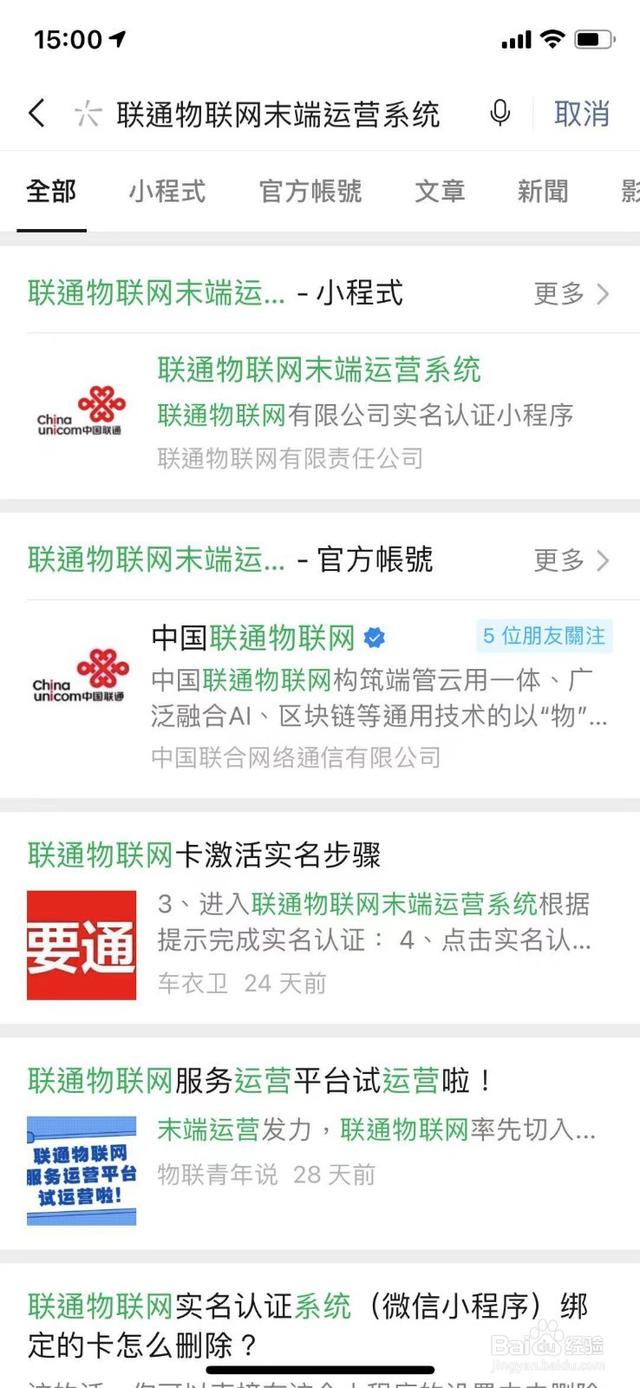View more results in the 官方帳號 section
640x1388 pixels.
point(571,559)
